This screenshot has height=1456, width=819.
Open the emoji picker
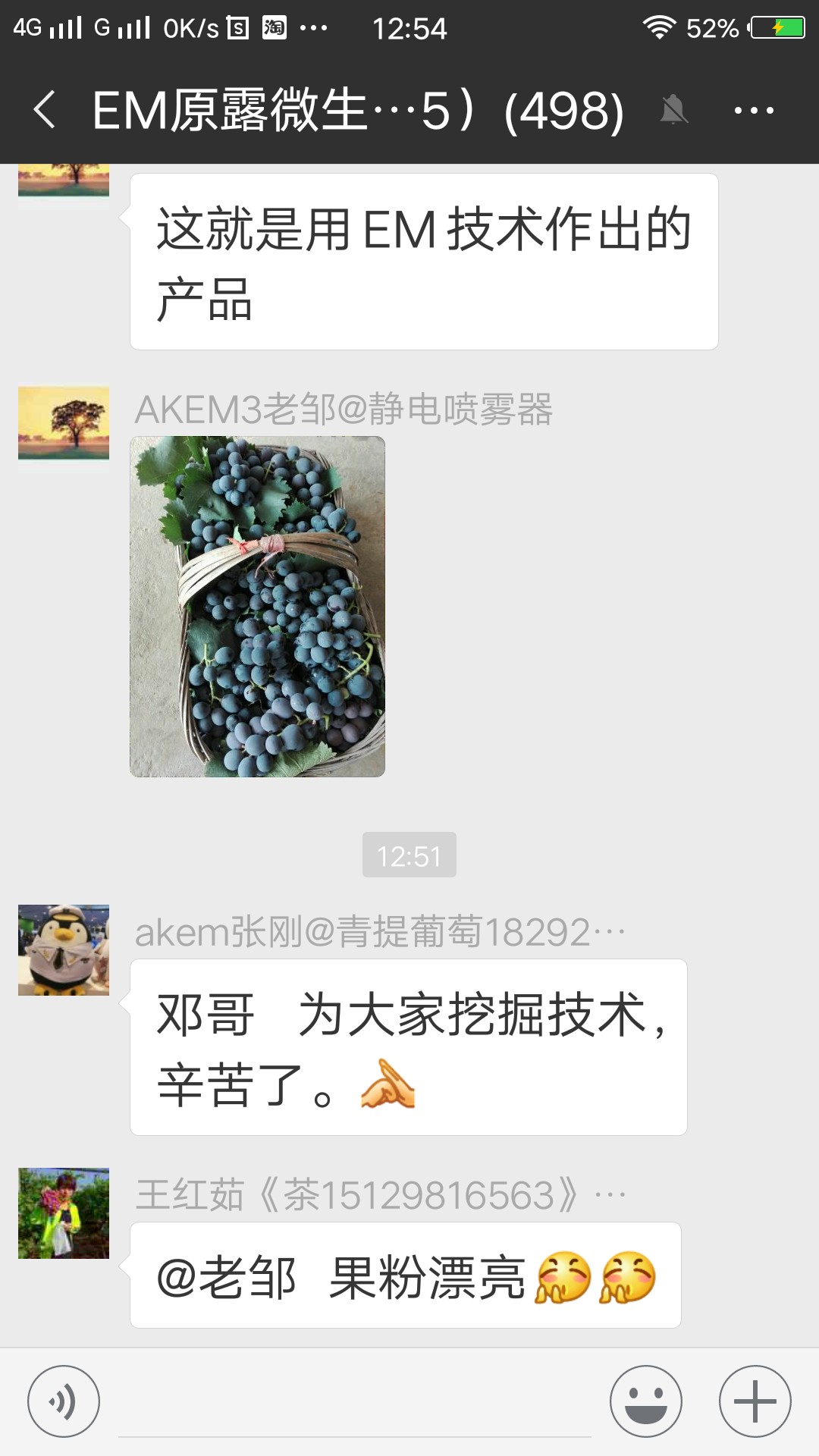pos(646,1401)
